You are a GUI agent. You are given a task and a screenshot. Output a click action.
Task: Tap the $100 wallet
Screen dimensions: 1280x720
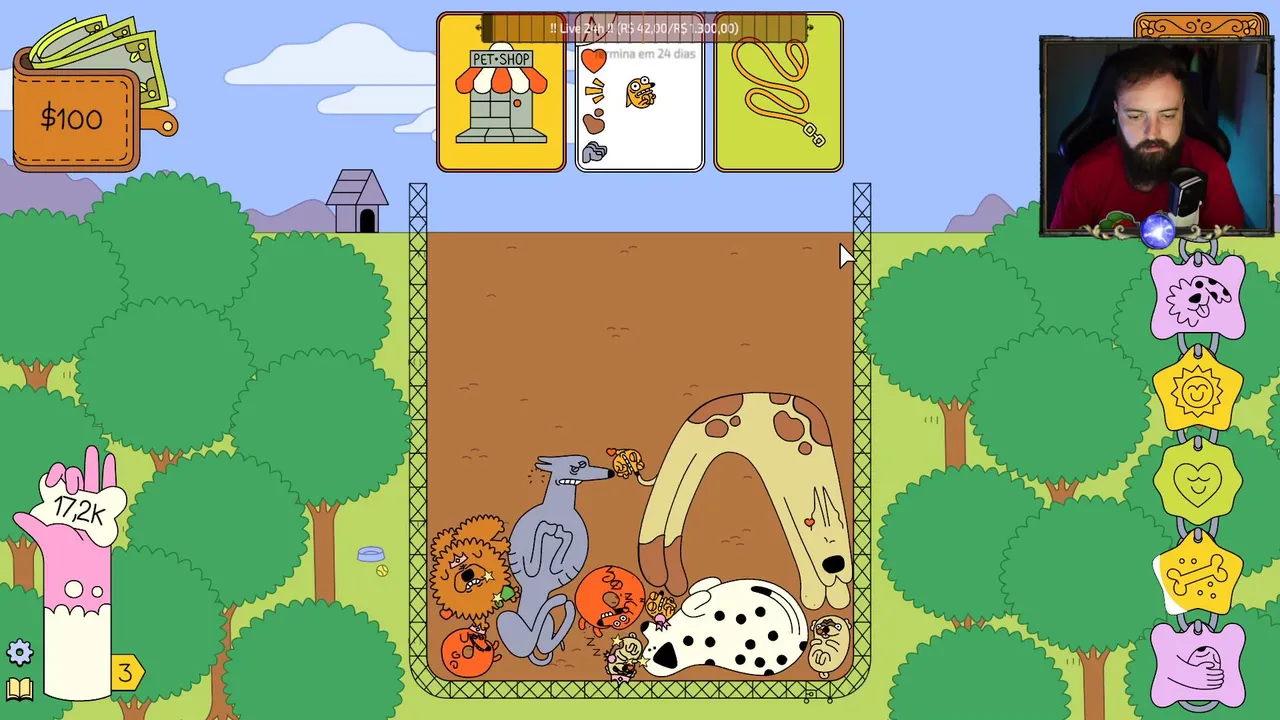coord(75,118)
